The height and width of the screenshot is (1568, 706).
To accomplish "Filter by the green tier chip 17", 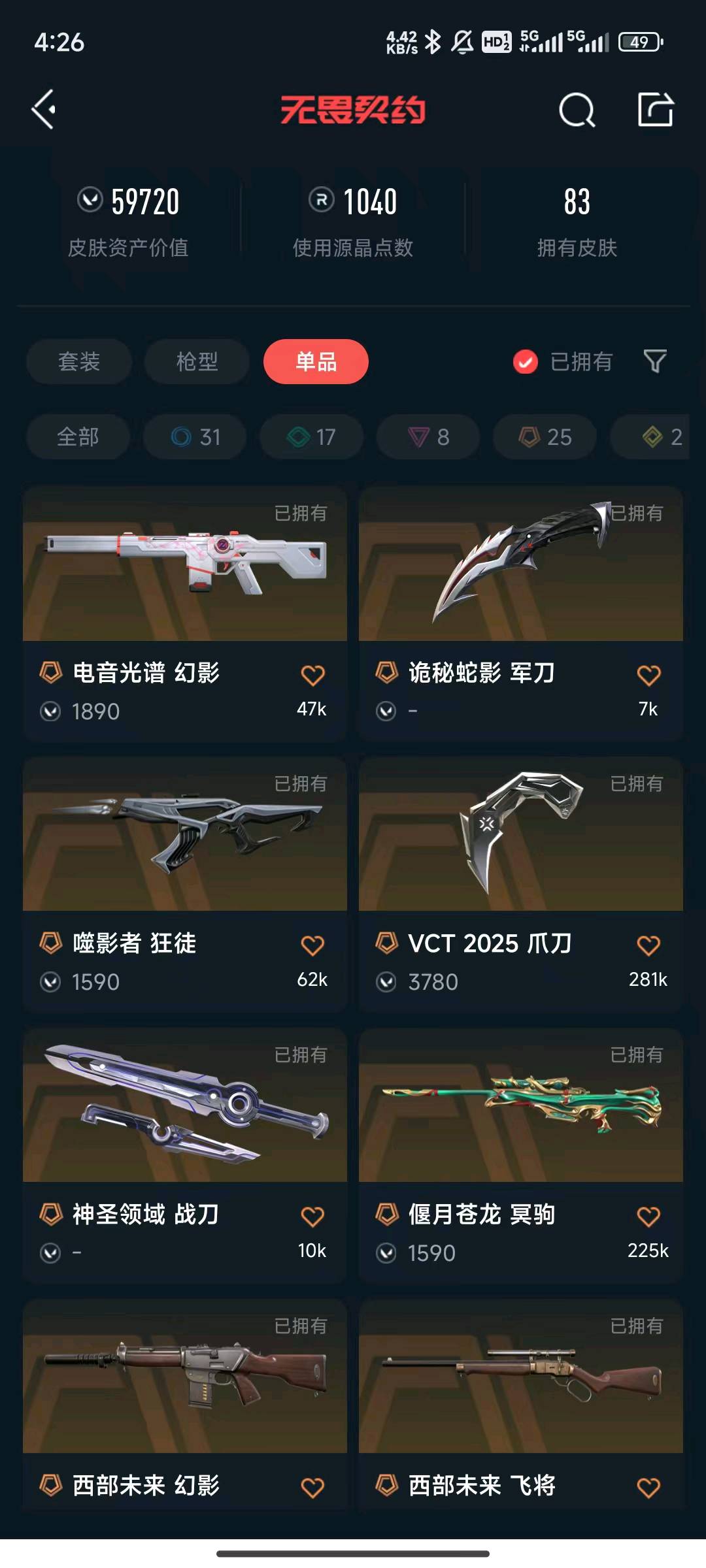I will click(311, 436).
